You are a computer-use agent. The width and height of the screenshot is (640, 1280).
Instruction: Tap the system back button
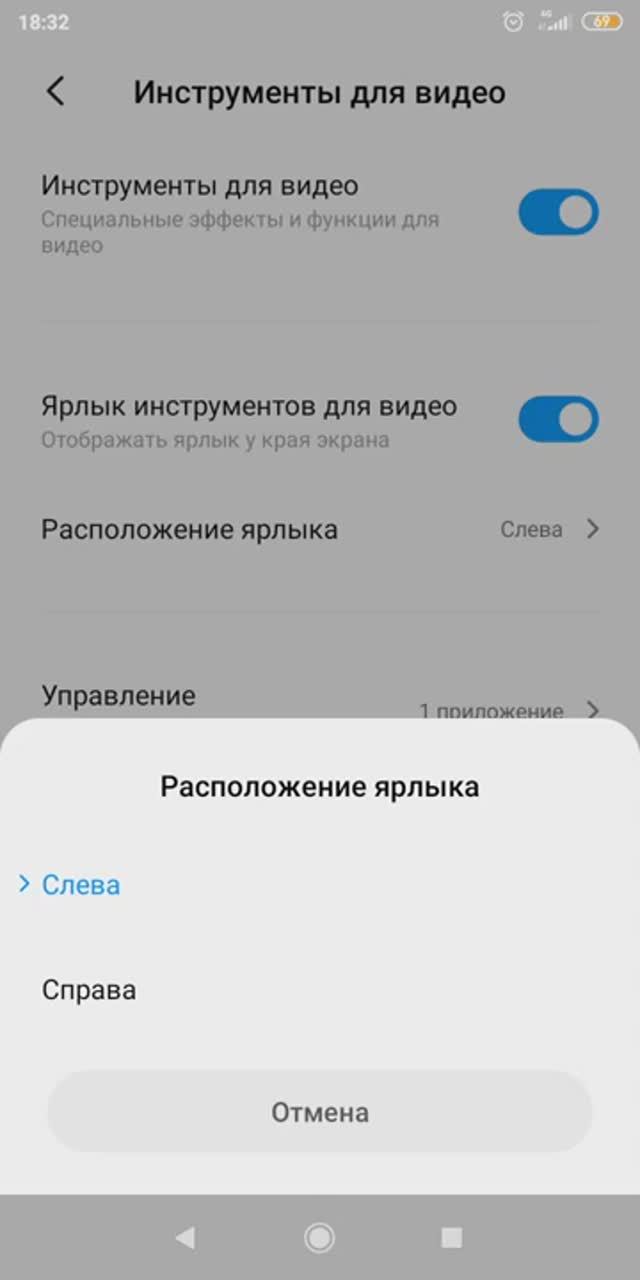click(x=185, y=1238)
